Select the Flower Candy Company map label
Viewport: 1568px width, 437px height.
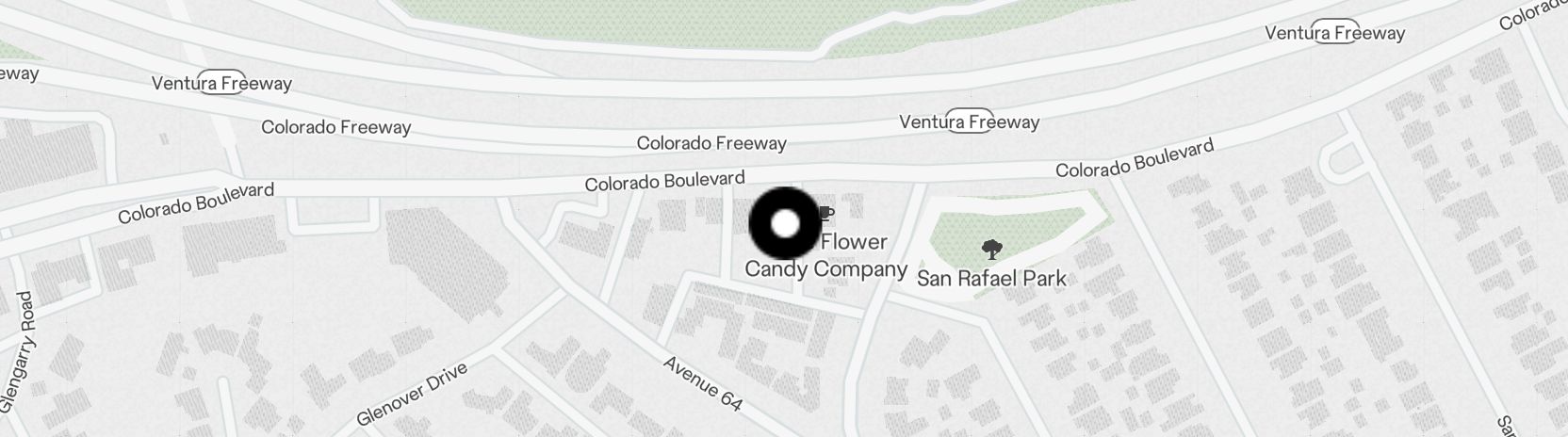826,256
